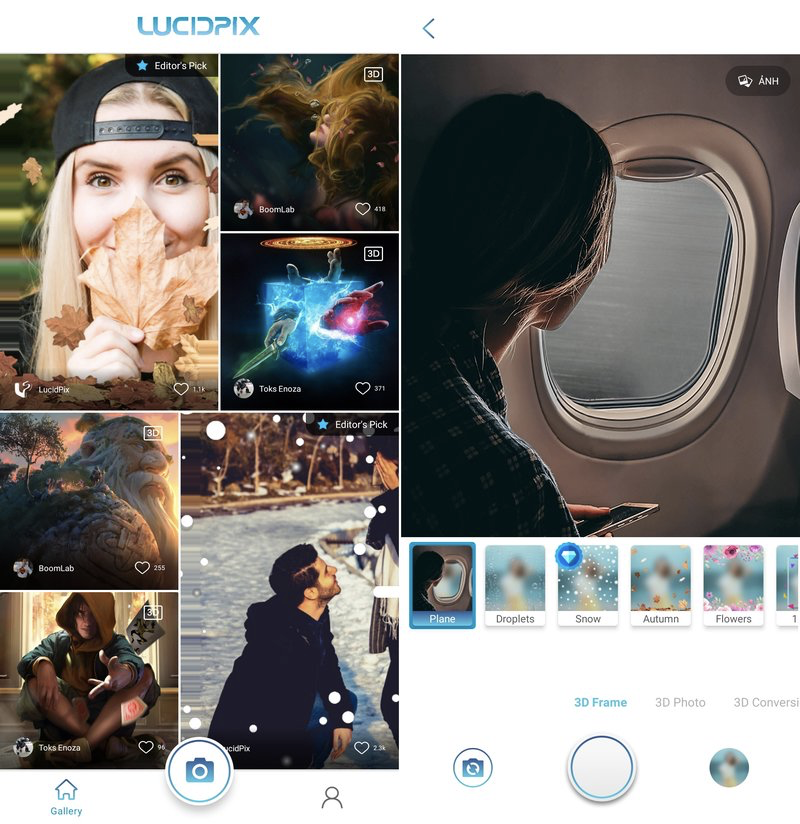Switch to the 3D Frame mode
Screen dimensions: 800x824
pos(600,702)
